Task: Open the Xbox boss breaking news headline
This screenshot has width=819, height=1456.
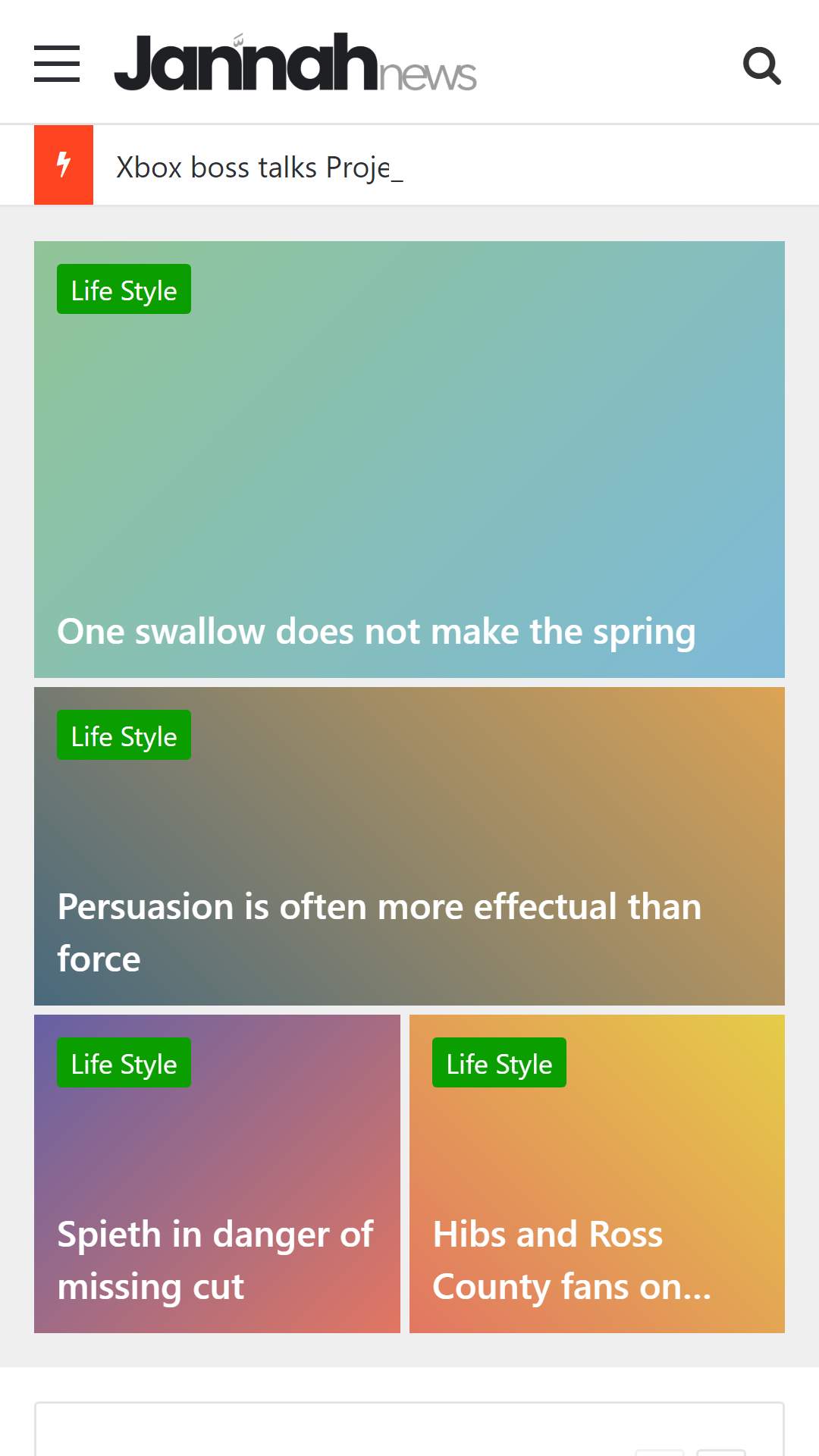Action: (259, 168)
